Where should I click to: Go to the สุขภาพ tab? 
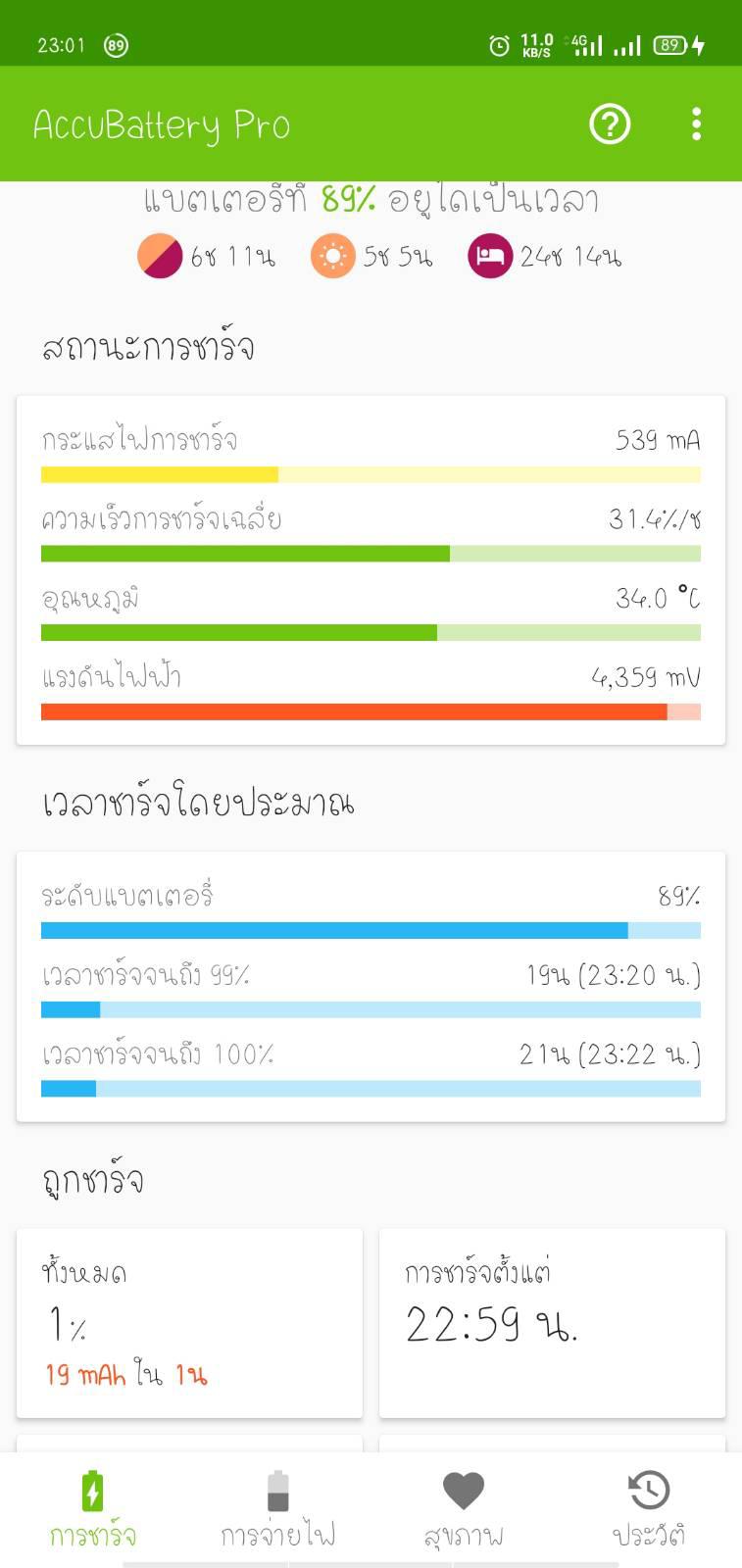(464, 1510)
